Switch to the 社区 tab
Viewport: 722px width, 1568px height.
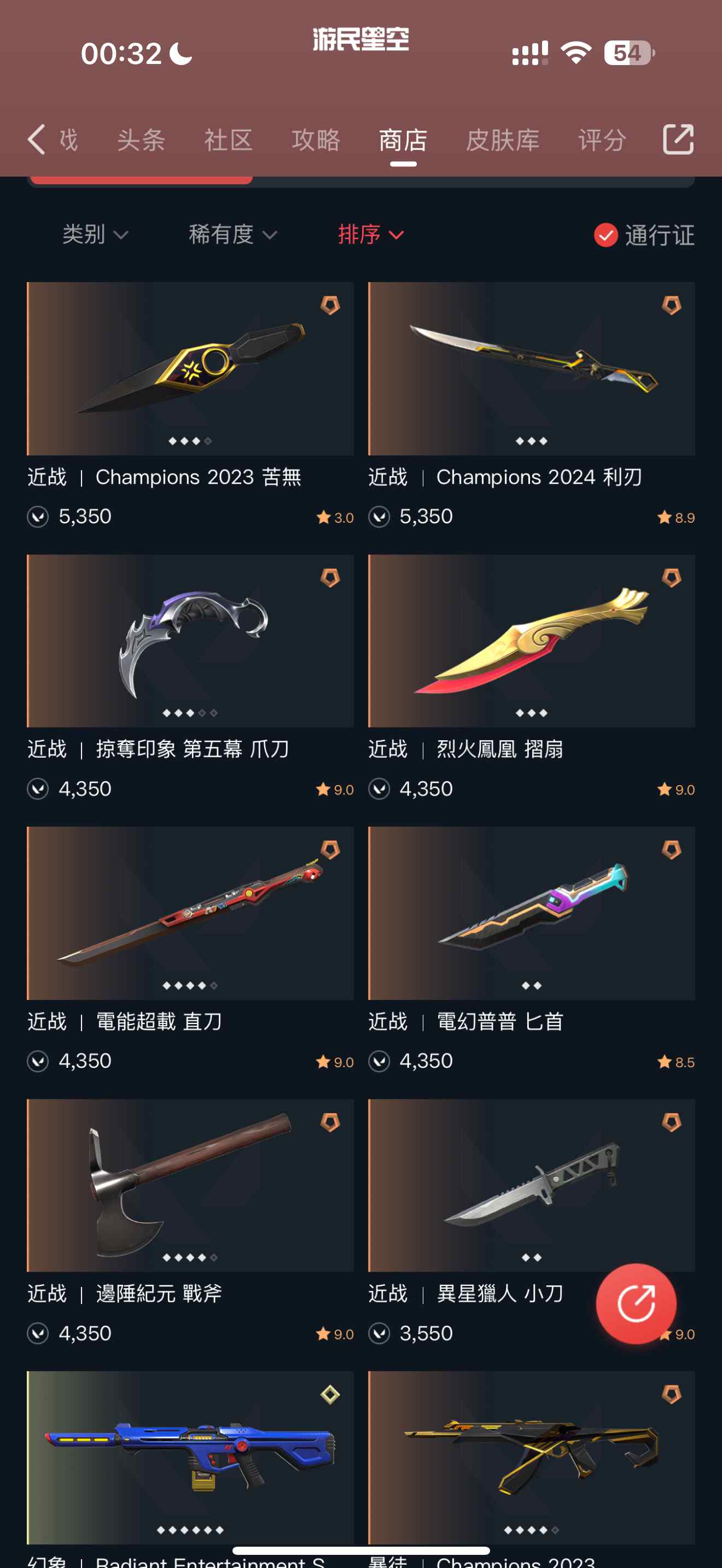[x=228, y=141]
